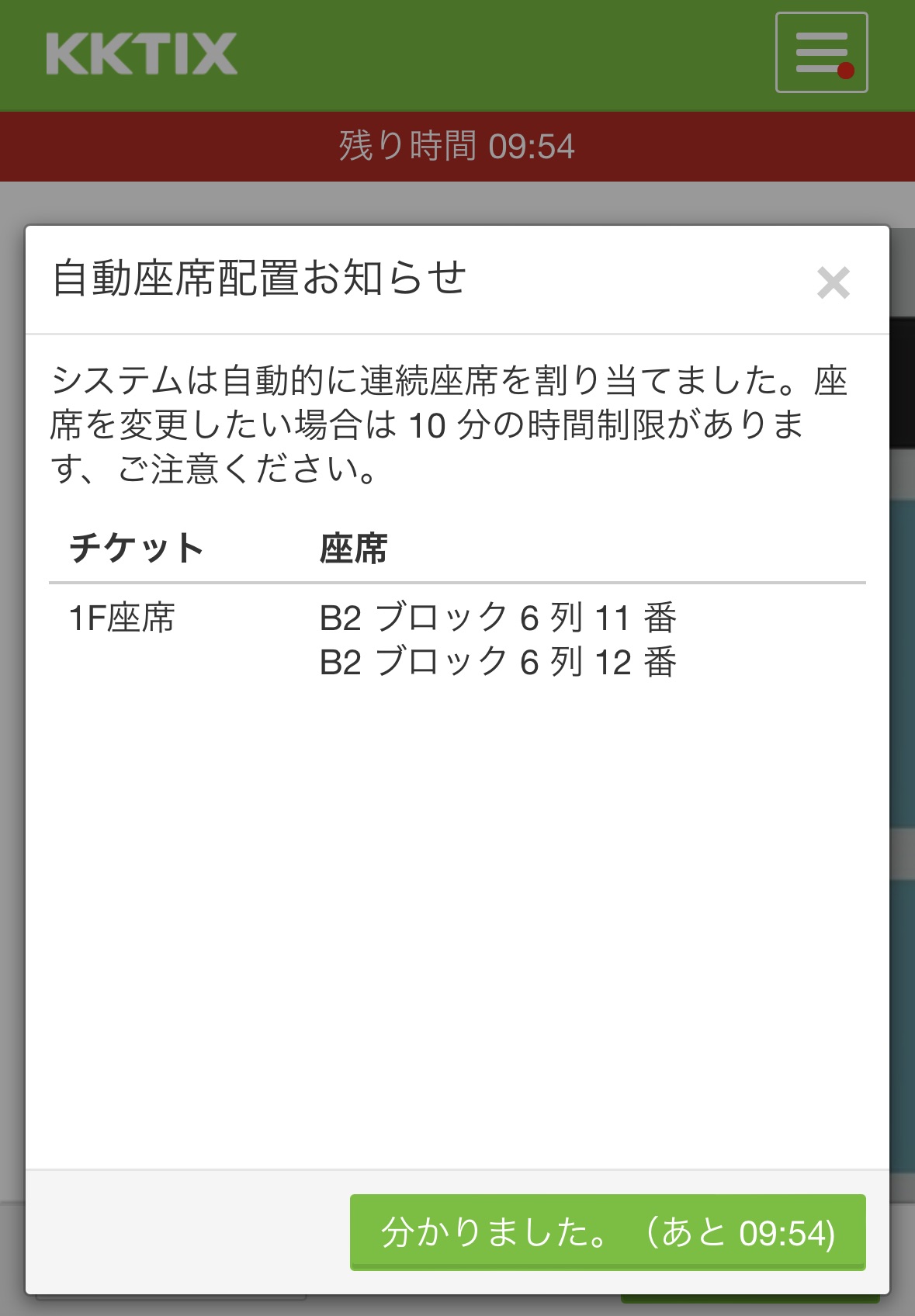915x1316 pixels.
Task: Click the table divider under the headers
Action: tap(457, 582)
